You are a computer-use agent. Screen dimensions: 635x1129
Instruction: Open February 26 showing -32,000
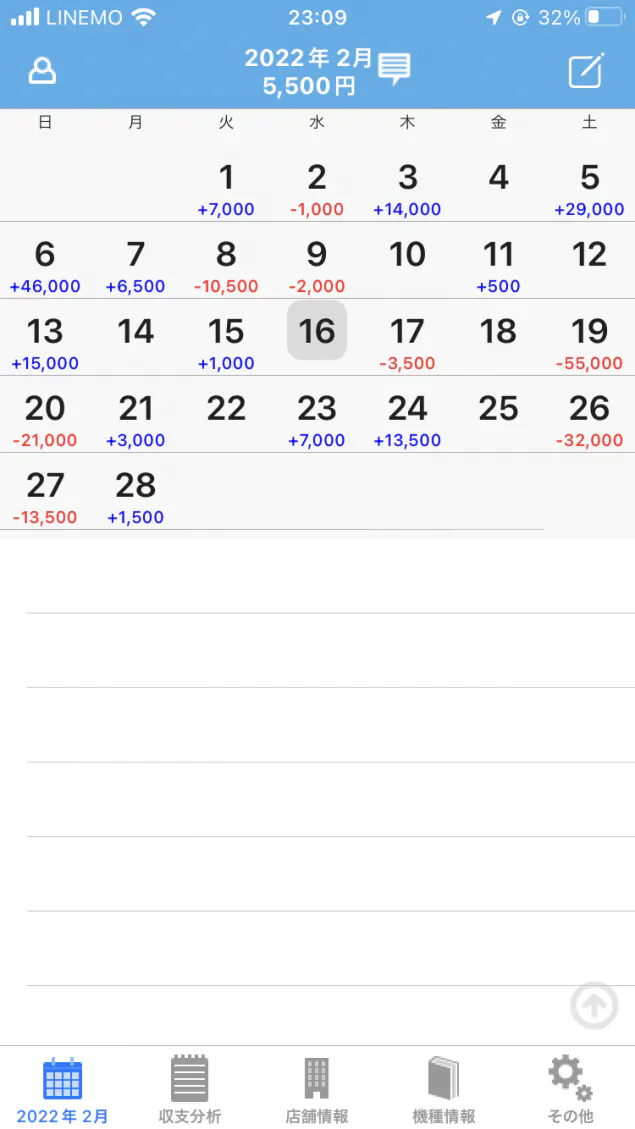(589, 419)
